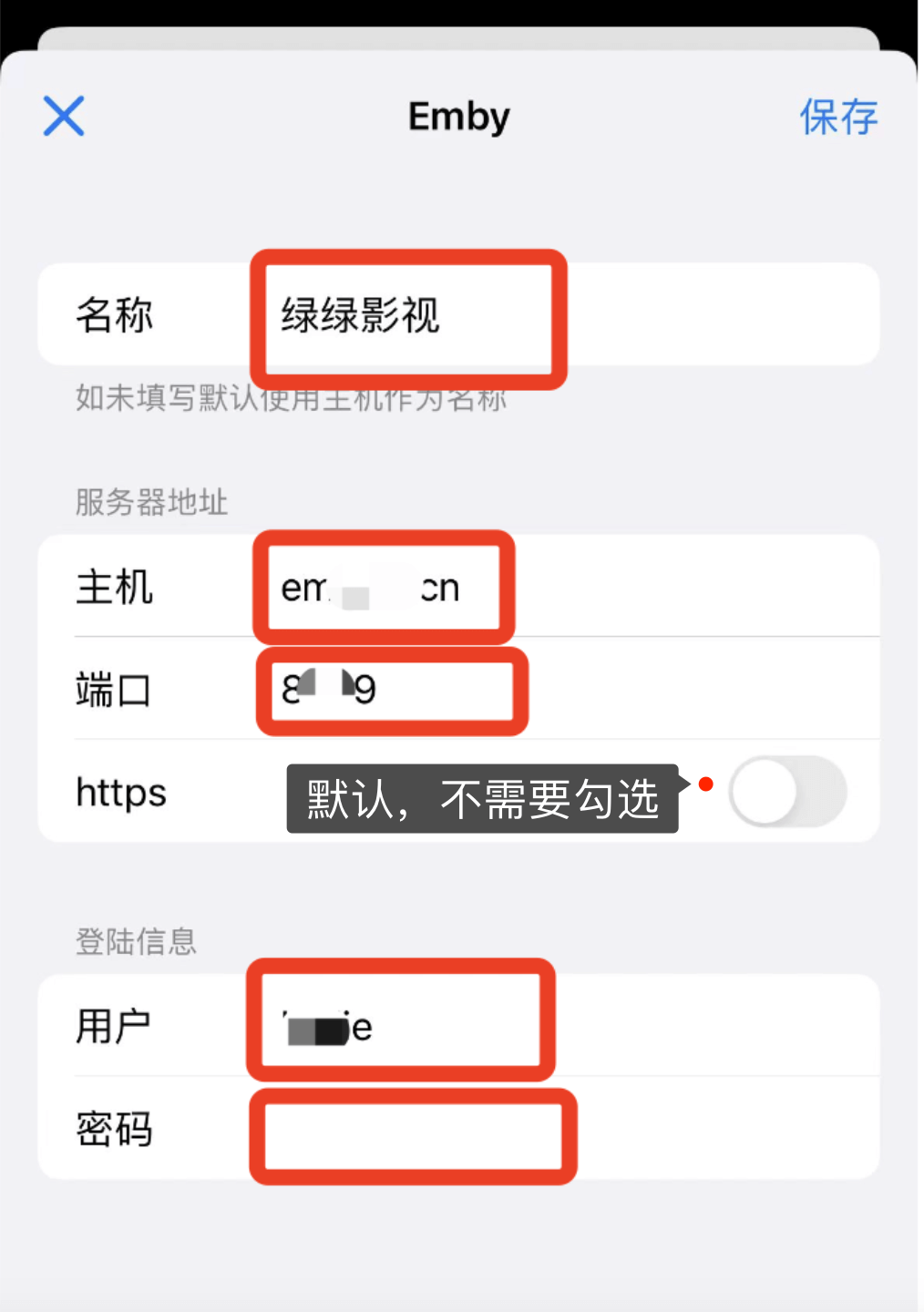Click the hint text 如未填写默认使用主机作为名称

[x=290, y=398]
